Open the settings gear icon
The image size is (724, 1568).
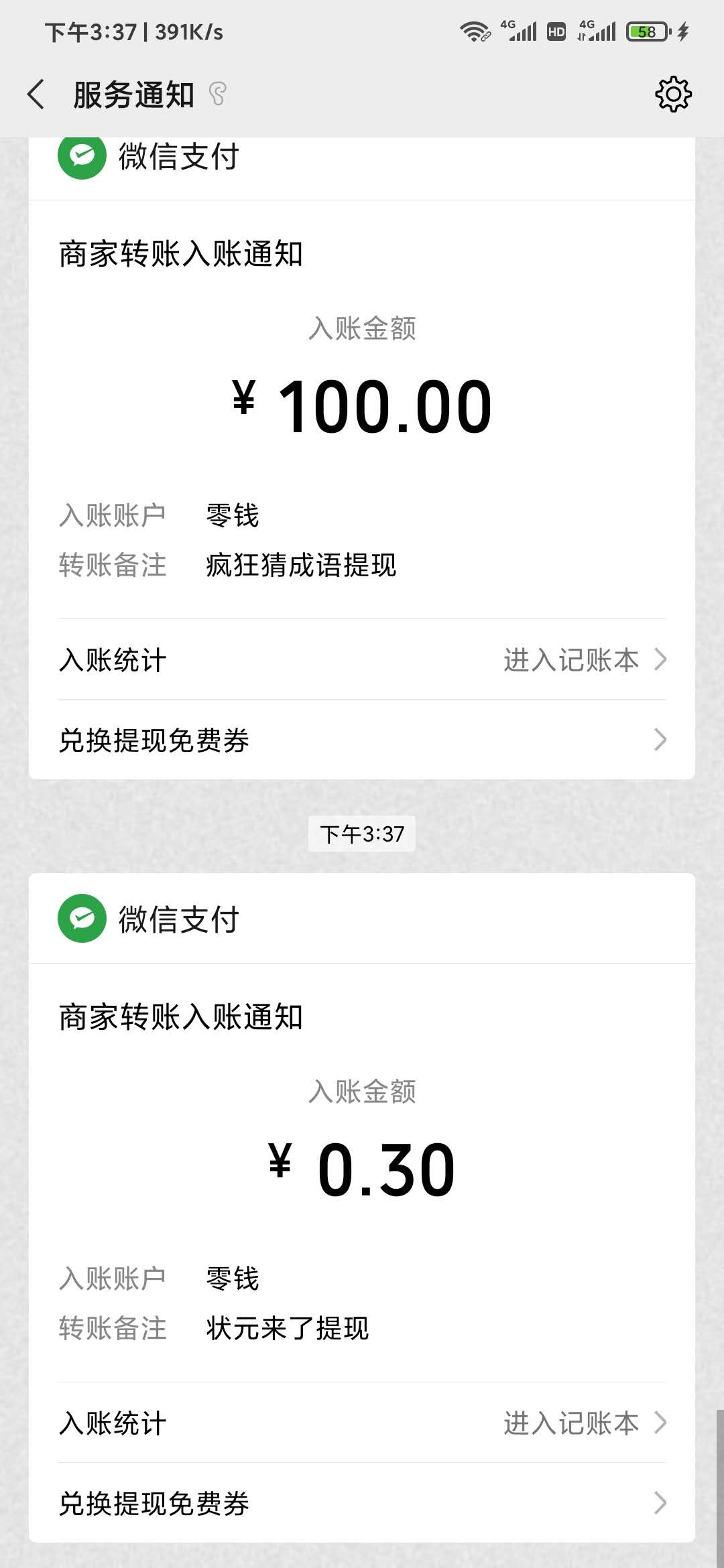(x=673, y=94)
